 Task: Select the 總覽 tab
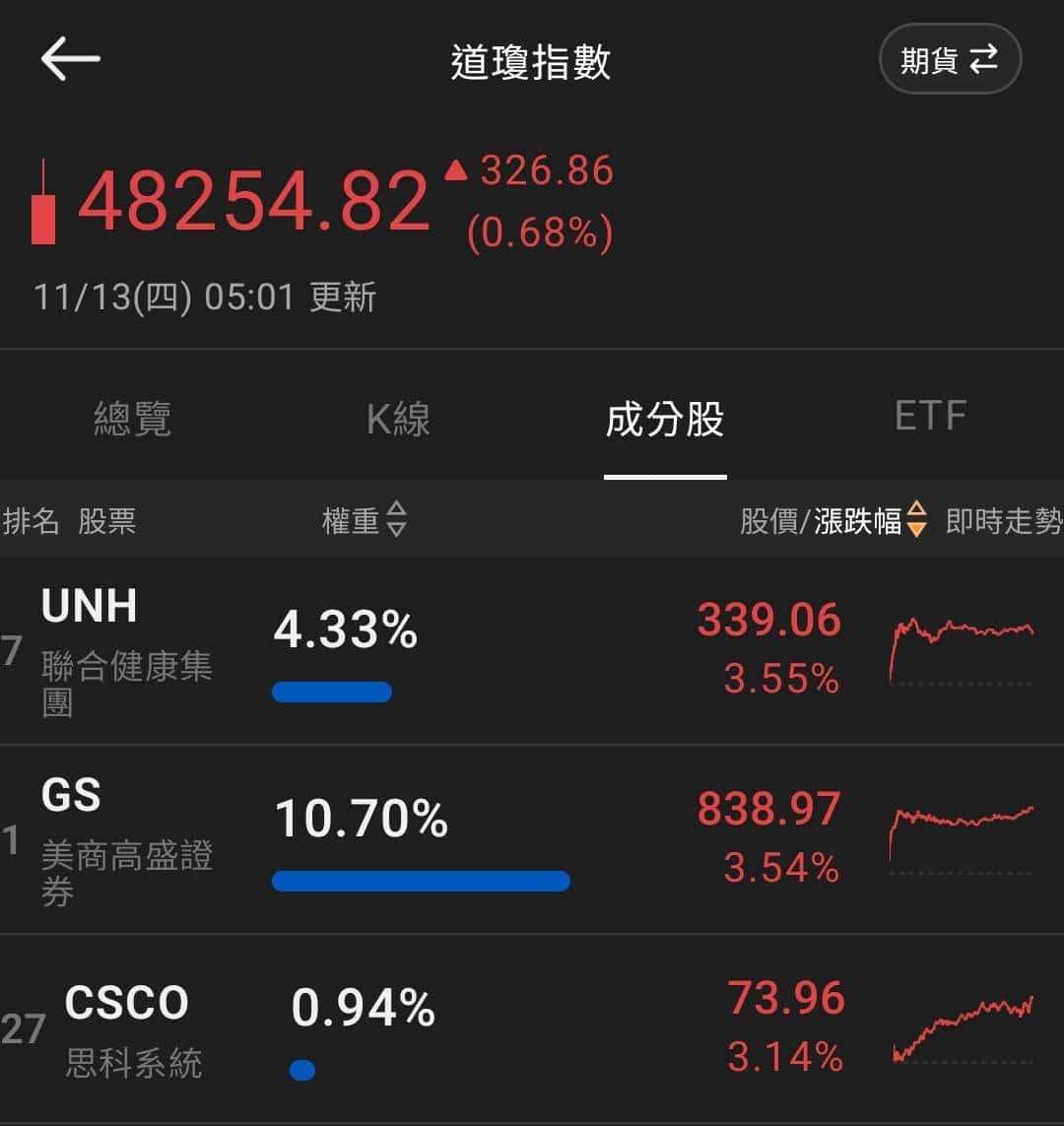133,419
